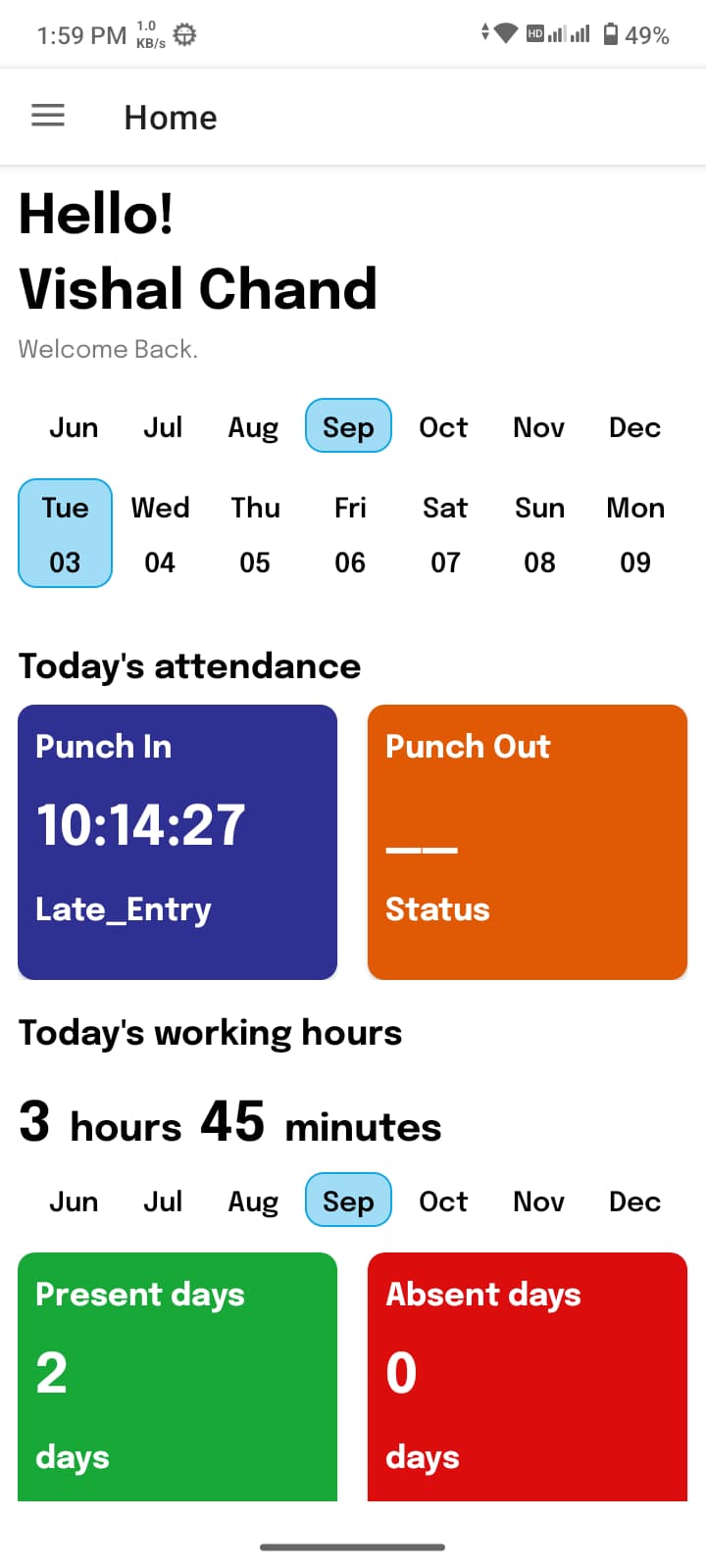Select Tue 03 in the date strip
Screen dimensions: 706x1568
[65, 534]
